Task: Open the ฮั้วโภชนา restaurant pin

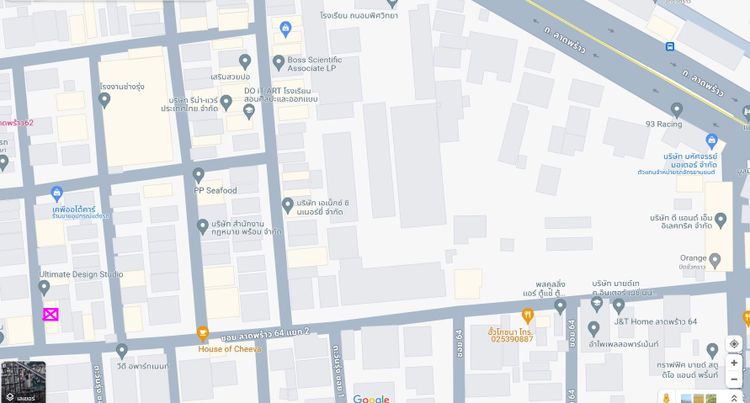Action: point(527,315)
